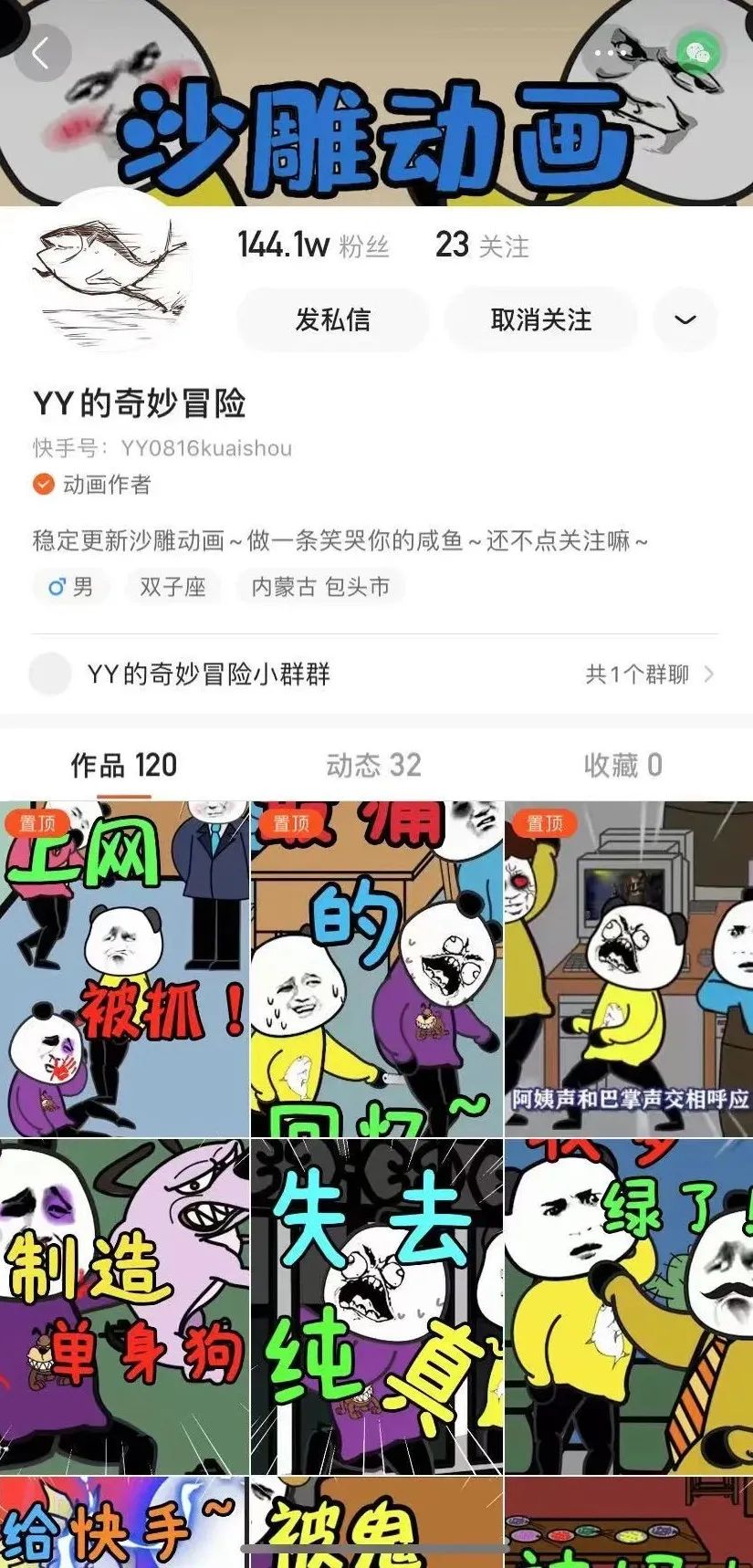Open the video captioned 阿姨声和巴掌声交相呼应
The image size is (753, 1568).
point(629,969)
